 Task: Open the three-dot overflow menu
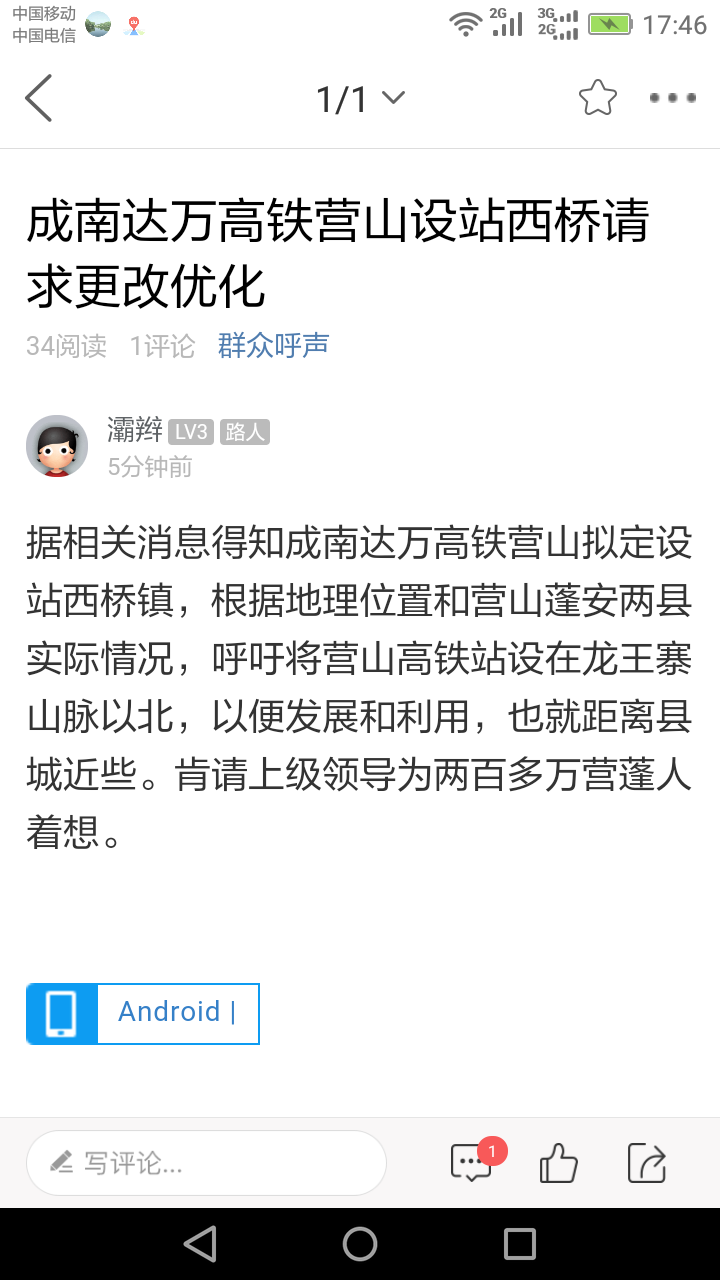coord(672,98)
